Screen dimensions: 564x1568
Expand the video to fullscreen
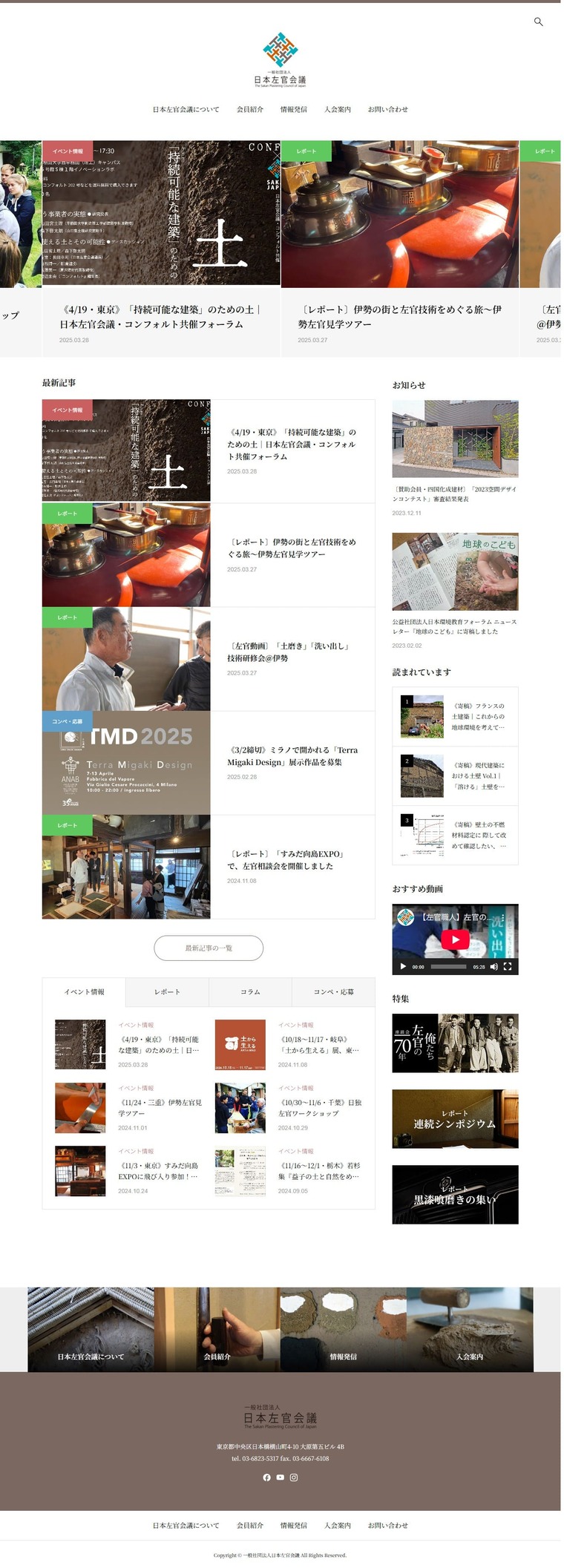pos(508,966)
